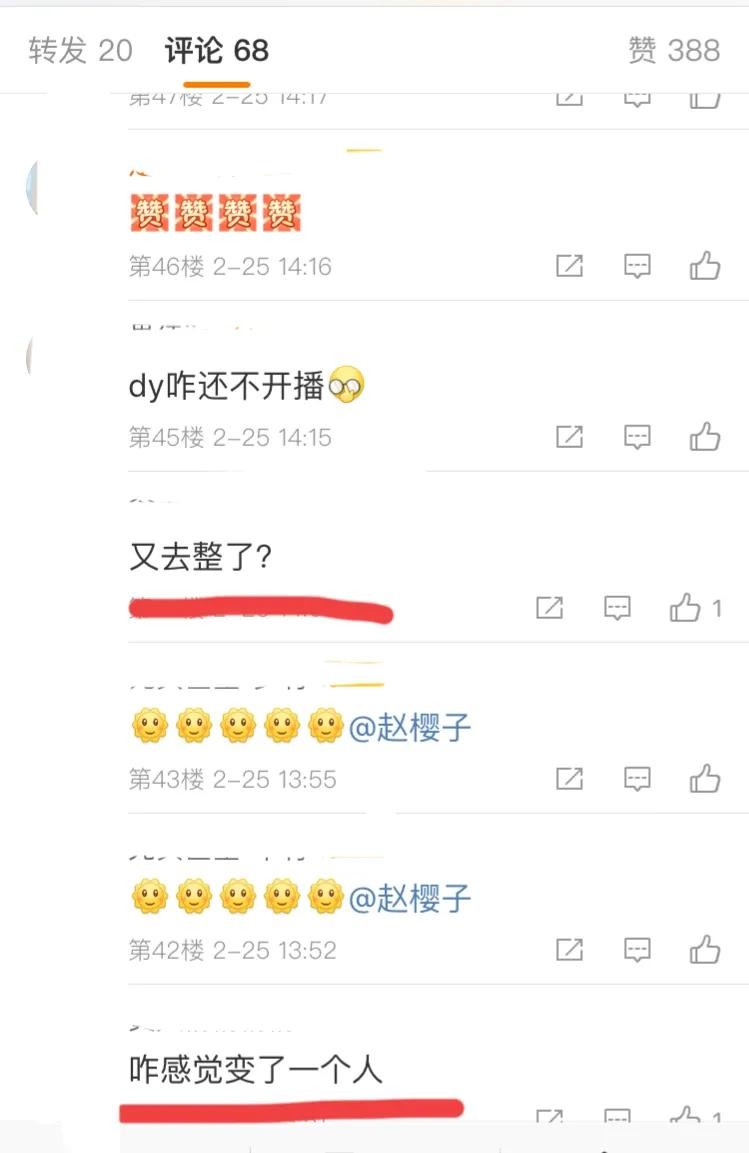Reply to the comment dy咋还不开播
This screenshot has width=749, height=1153.
tap(637, 437)
